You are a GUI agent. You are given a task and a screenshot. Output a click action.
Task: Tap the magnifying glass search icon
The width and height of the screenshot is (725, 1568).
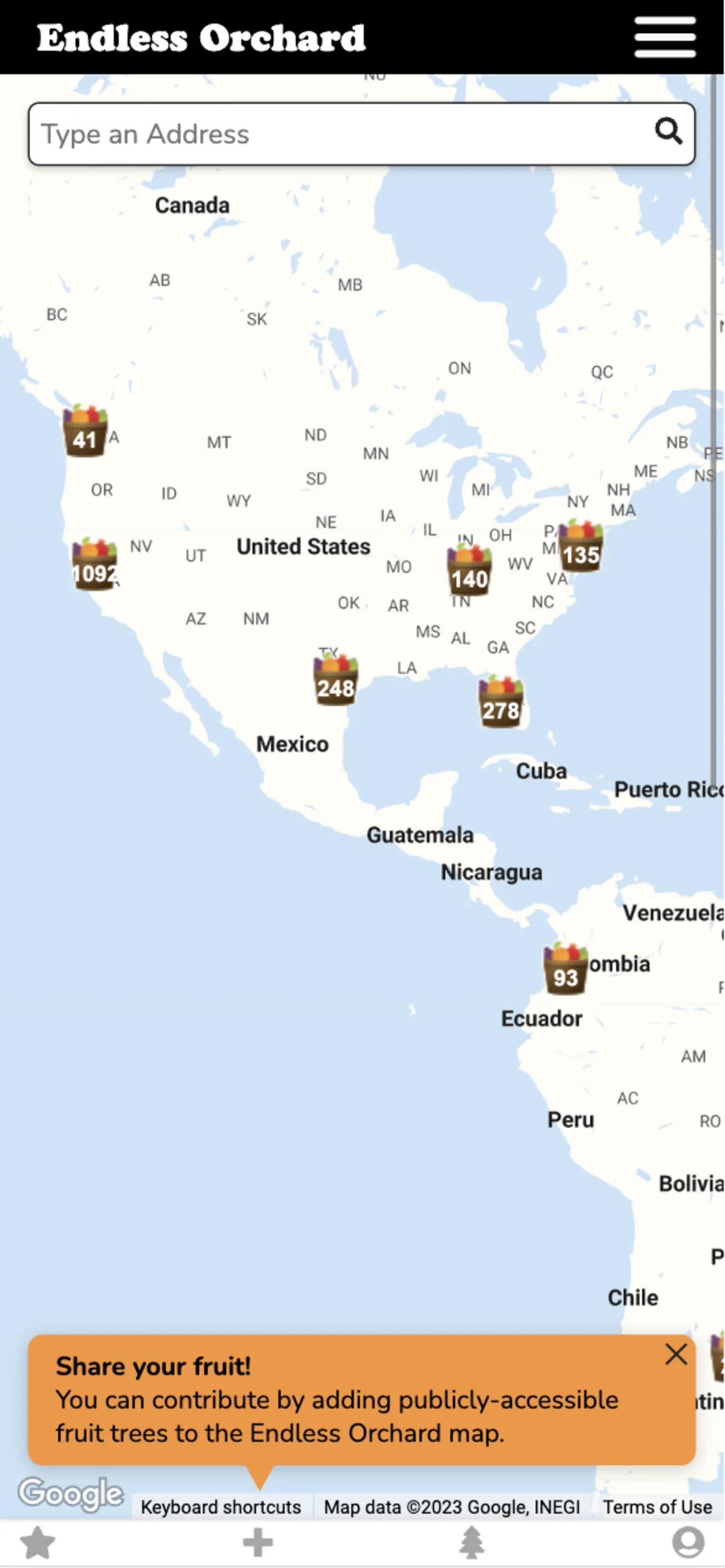click(668, 131)
